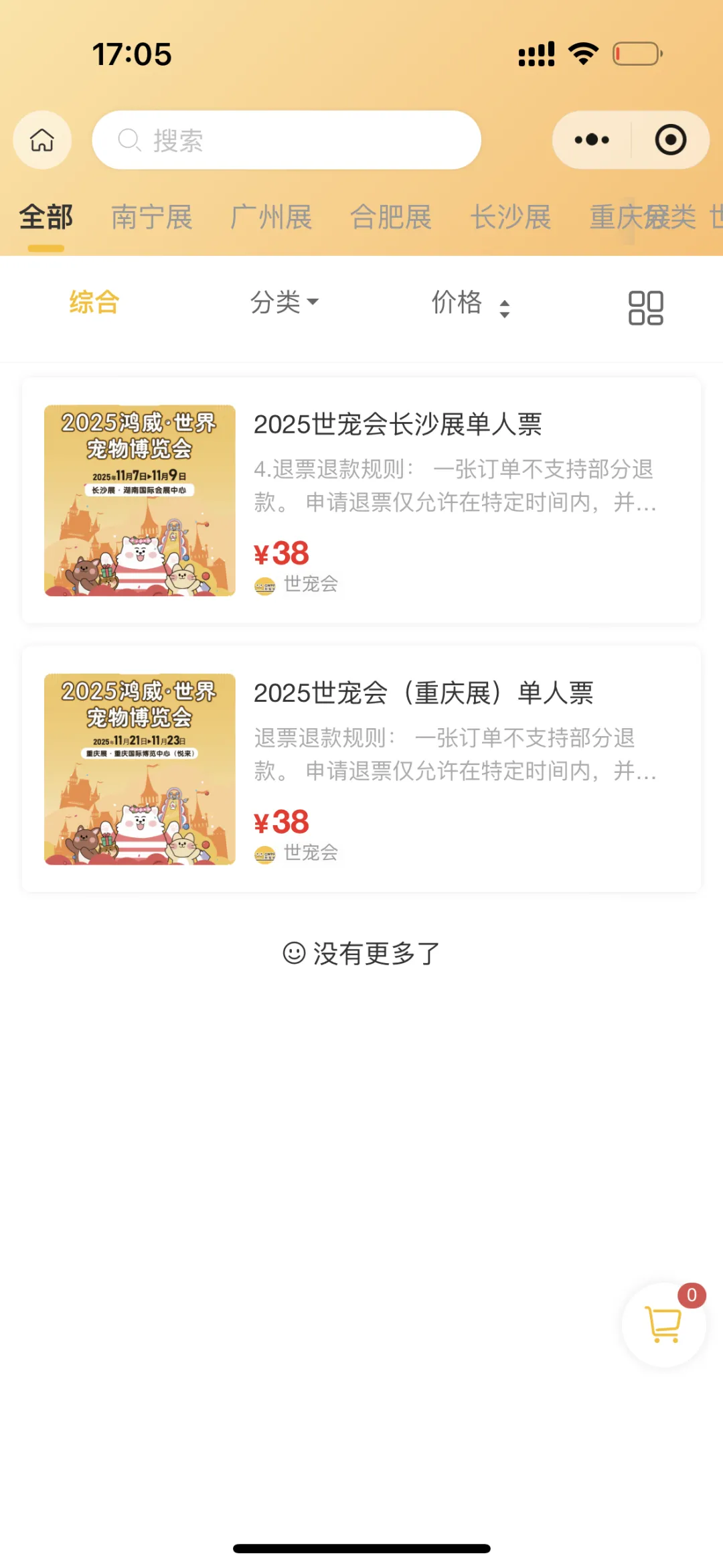The width and height of the screenshot is (723, 1568).
Task: Expand the 分类 dropdown
Action: (x=285, y=303)
